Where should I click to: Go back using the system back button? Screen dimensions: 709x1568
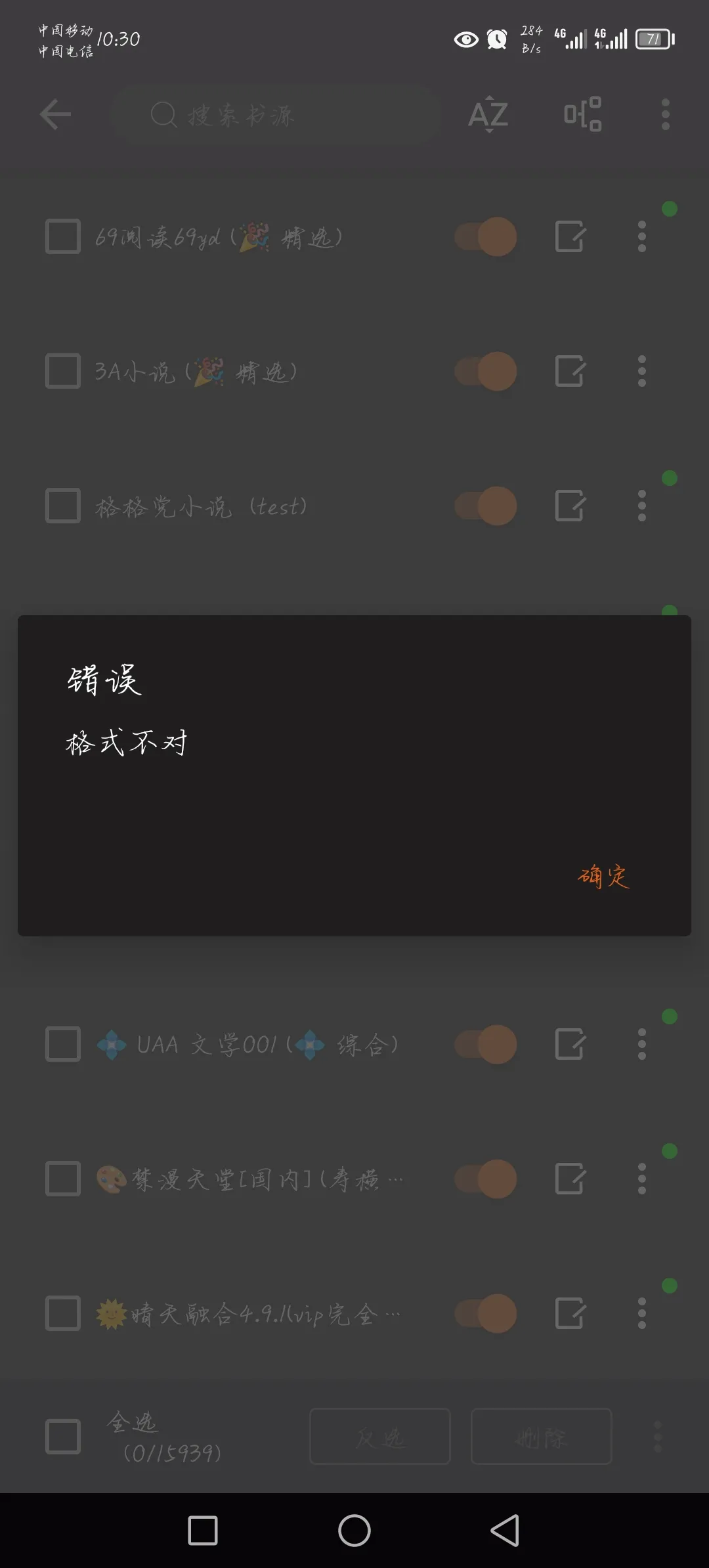point(505,1531)
